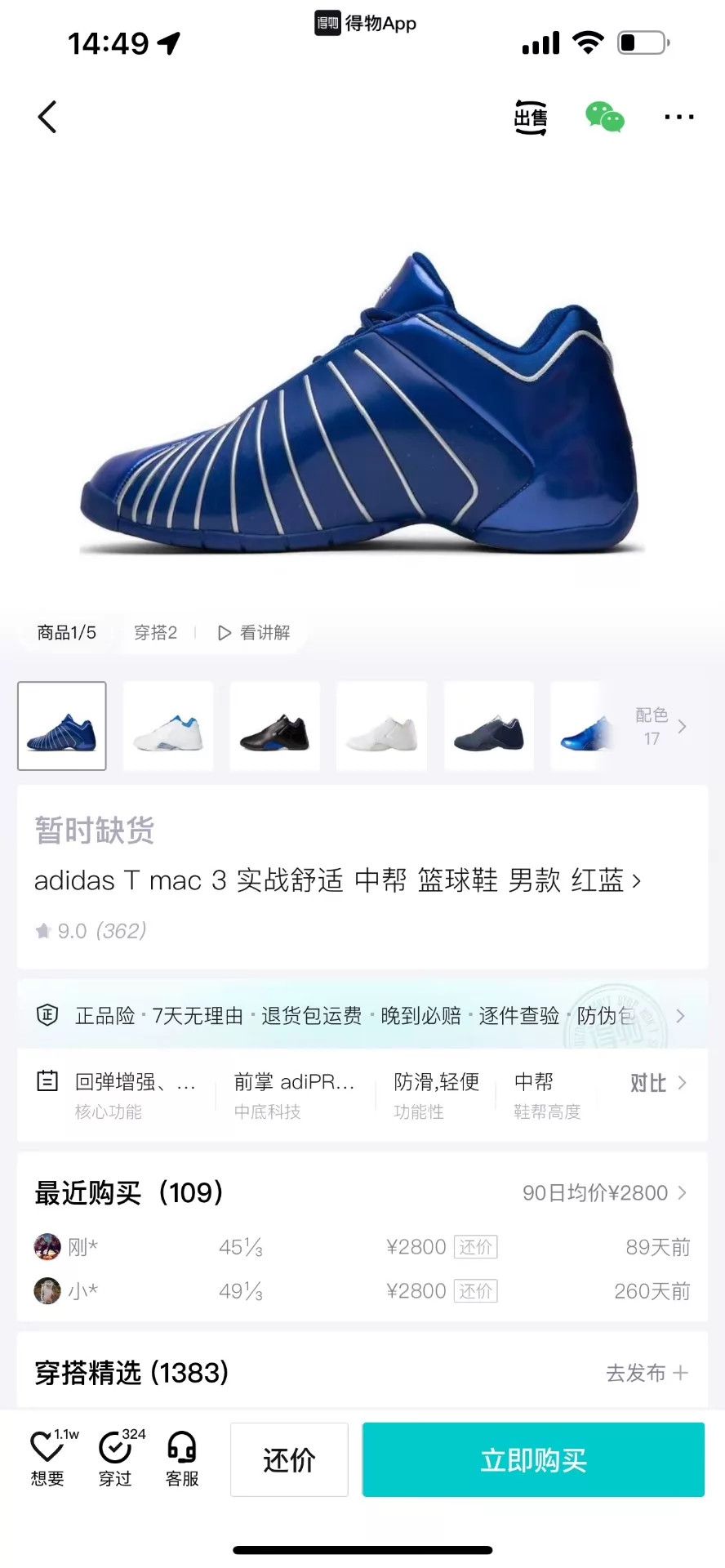Expand the 正品险 service guarantees row
This screenshot has height=1568, width=725.
(x=362, y=1015)
